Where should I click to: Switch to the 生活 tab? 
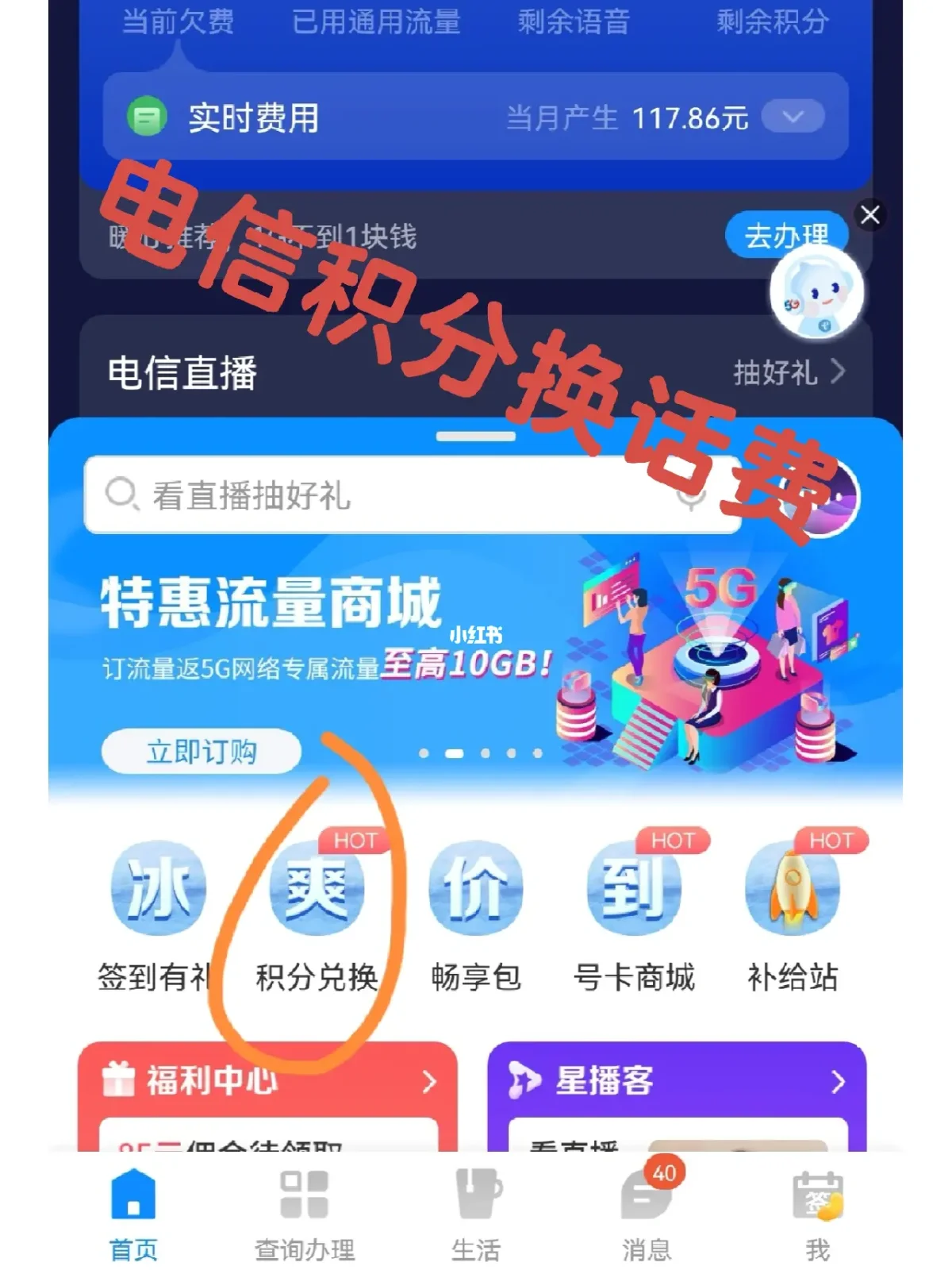(x=476, y=1214)
